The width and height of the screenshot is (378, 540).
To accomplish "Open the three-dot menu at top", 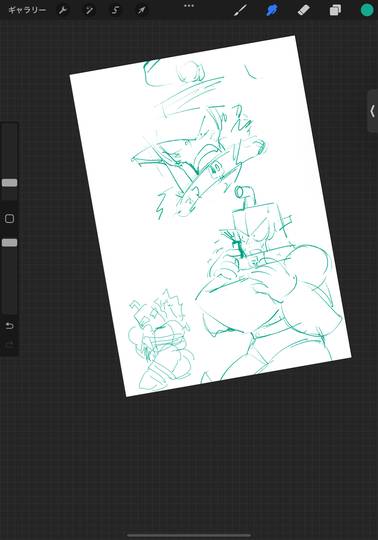I will point(189,6).
